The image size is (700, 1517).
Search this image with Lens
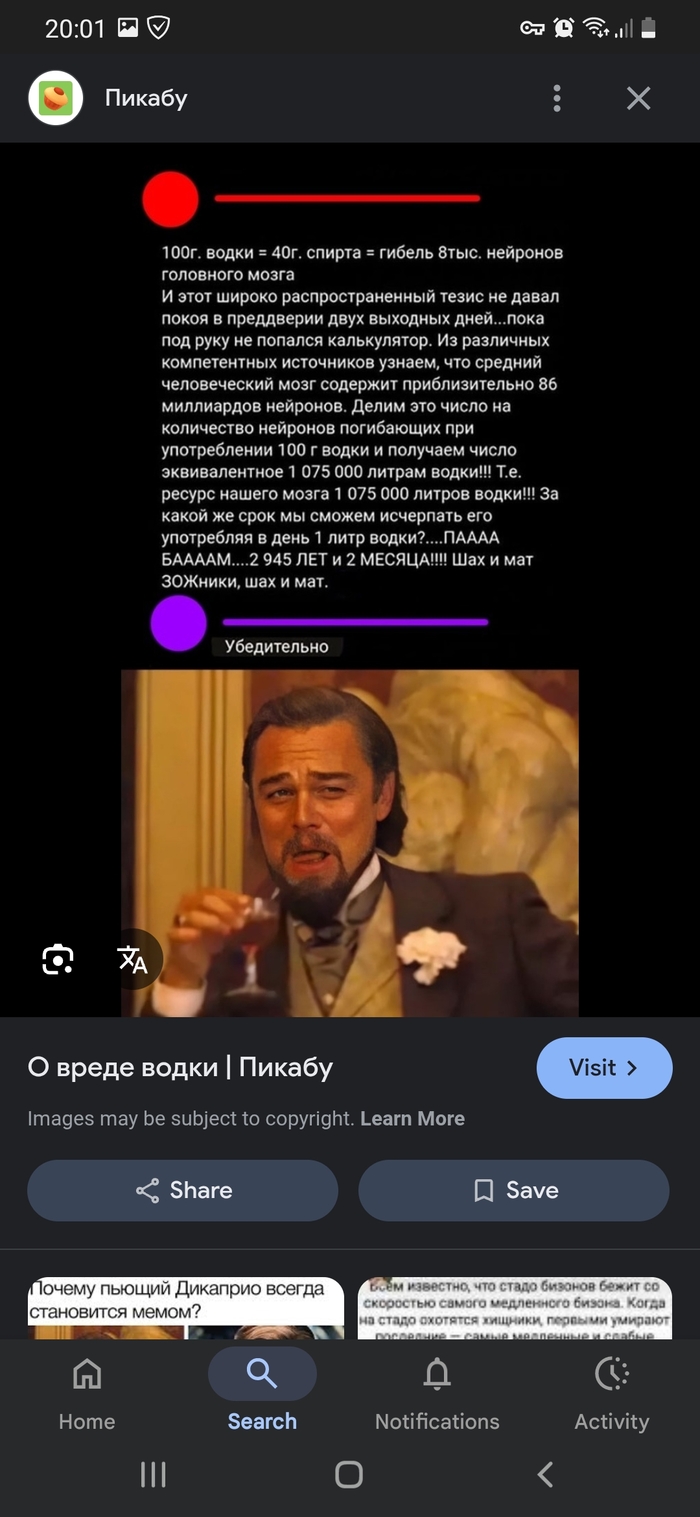pyautogui.click(x=58, y=960)
